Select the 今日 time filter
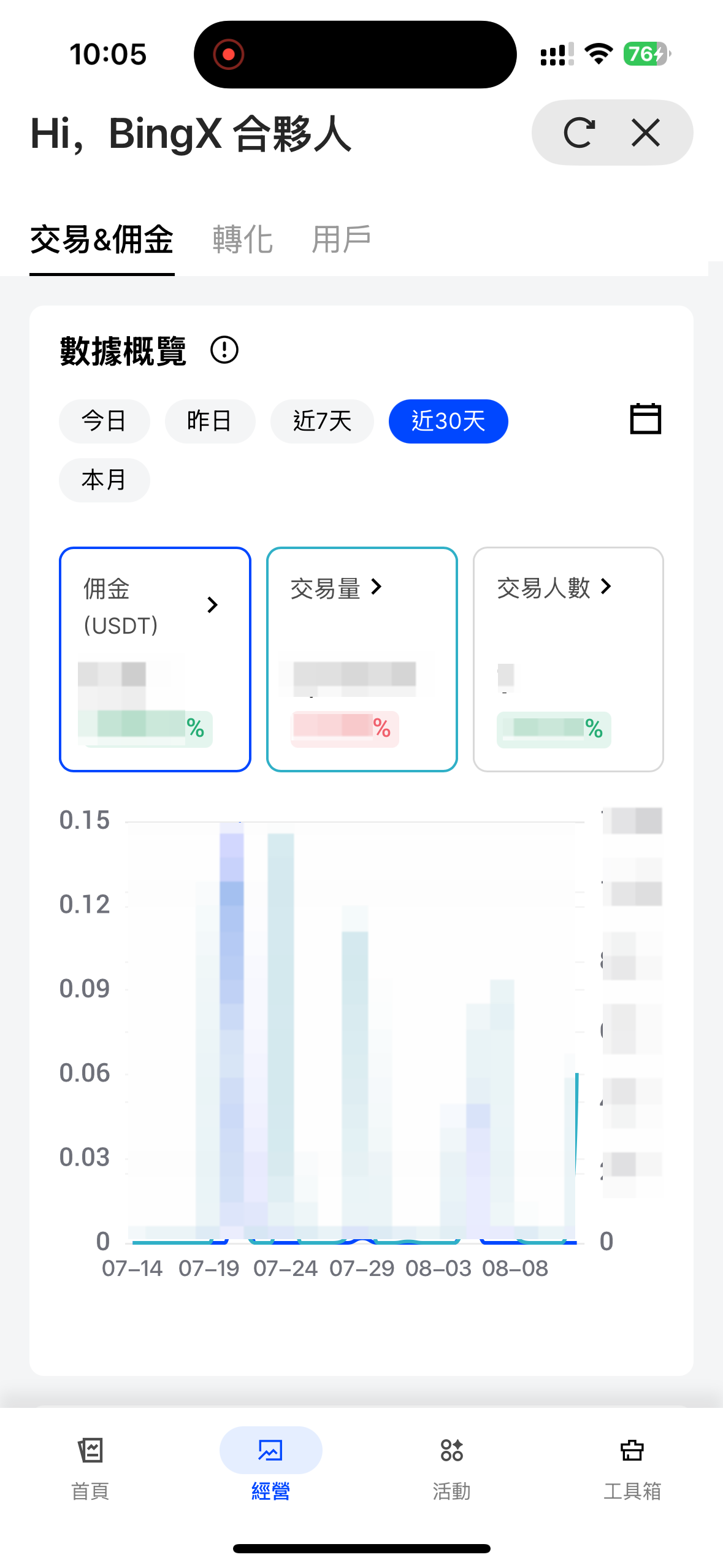723x1568 pixels. coord(104,421)
